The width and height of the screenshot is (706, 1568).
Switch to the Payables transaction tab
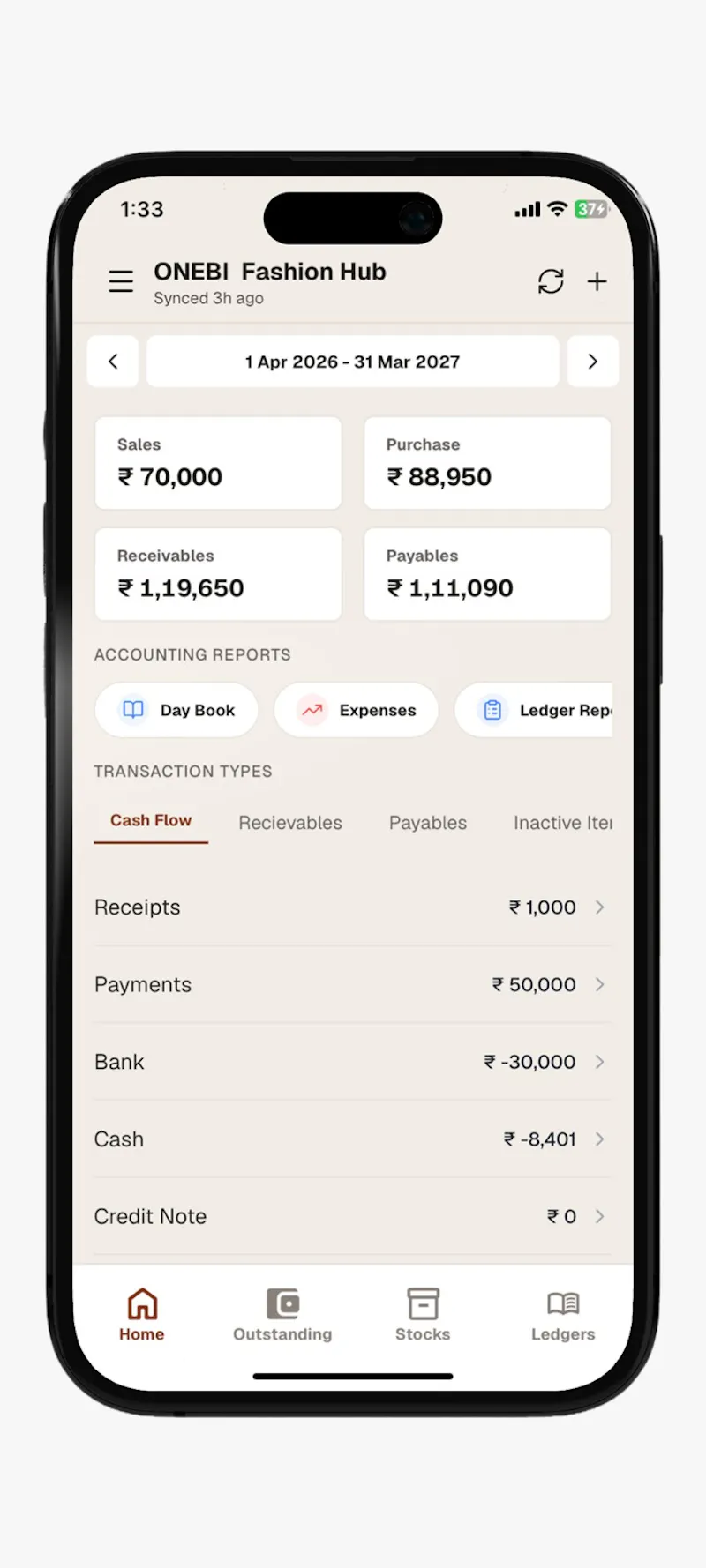428,823
